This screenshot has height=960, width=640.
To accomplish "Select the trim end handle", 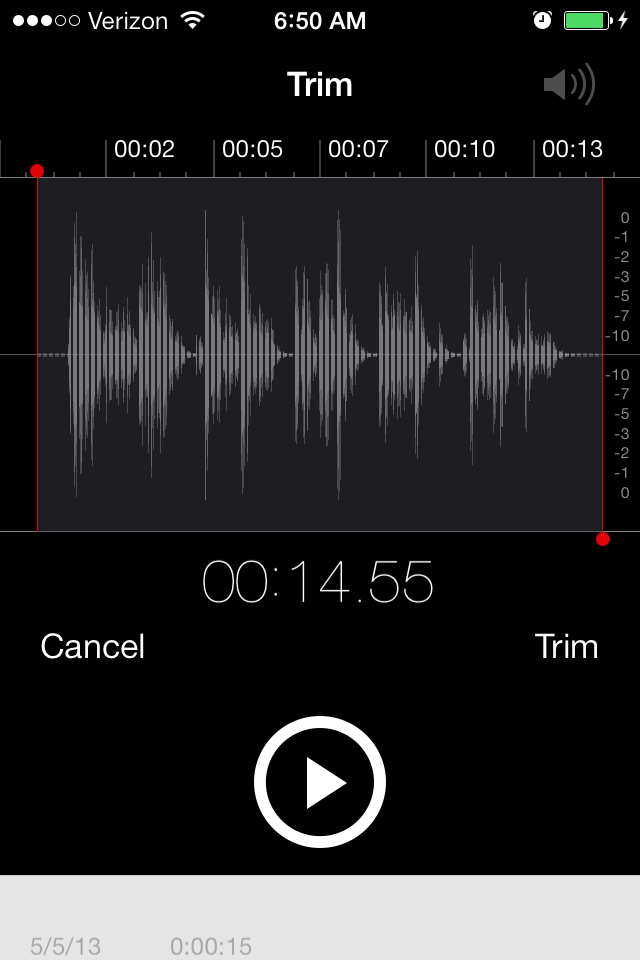I will point(602,539).
